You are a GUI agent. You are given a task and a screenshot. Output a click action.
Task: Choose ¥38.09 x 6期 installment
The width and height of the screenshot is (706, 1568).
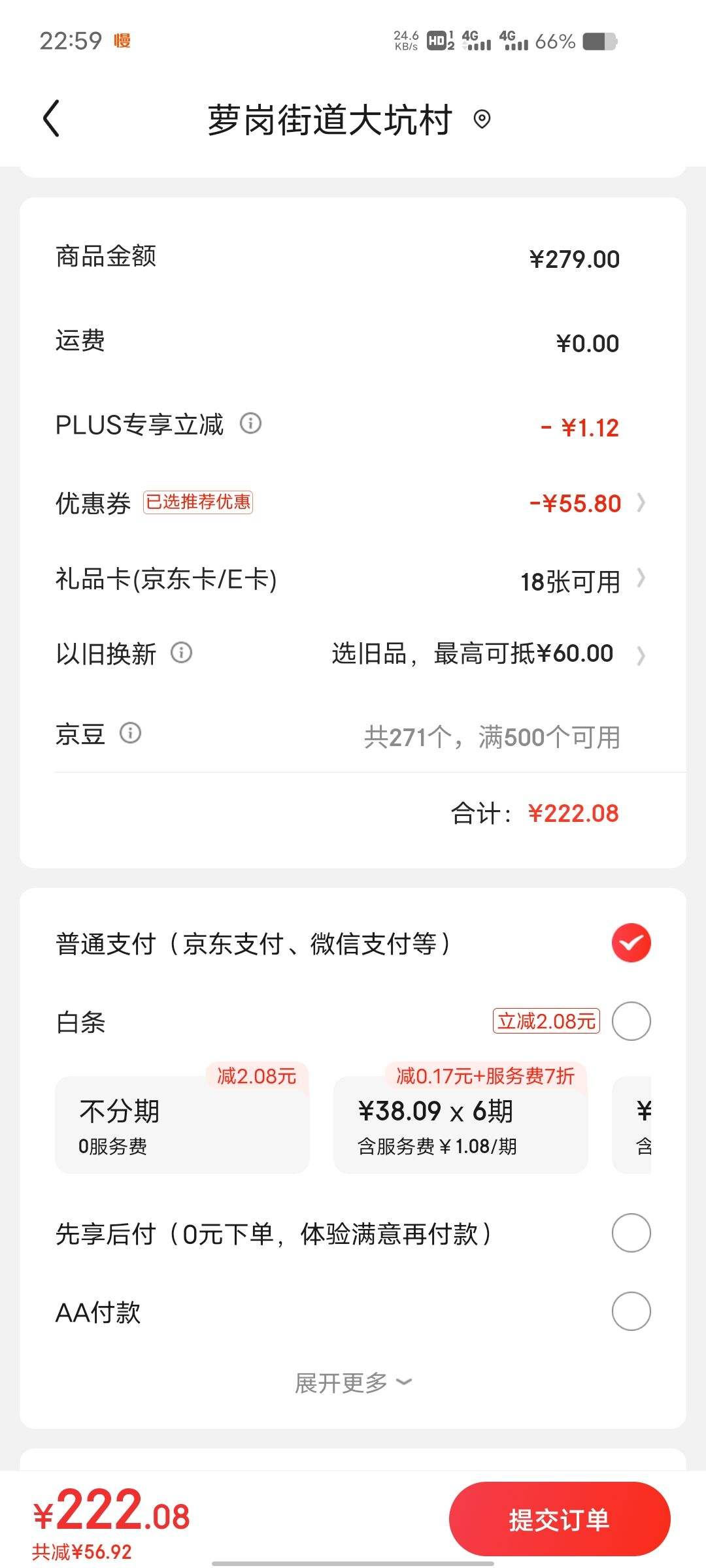pos(460,1125)
